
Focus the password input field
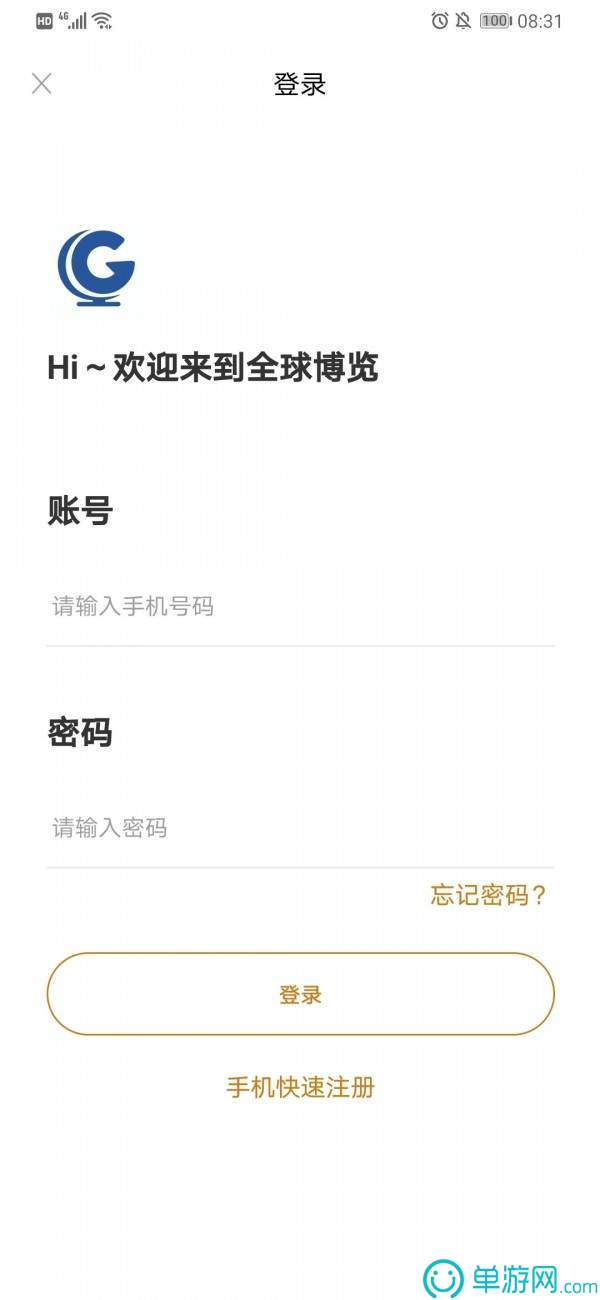[300, 828]
